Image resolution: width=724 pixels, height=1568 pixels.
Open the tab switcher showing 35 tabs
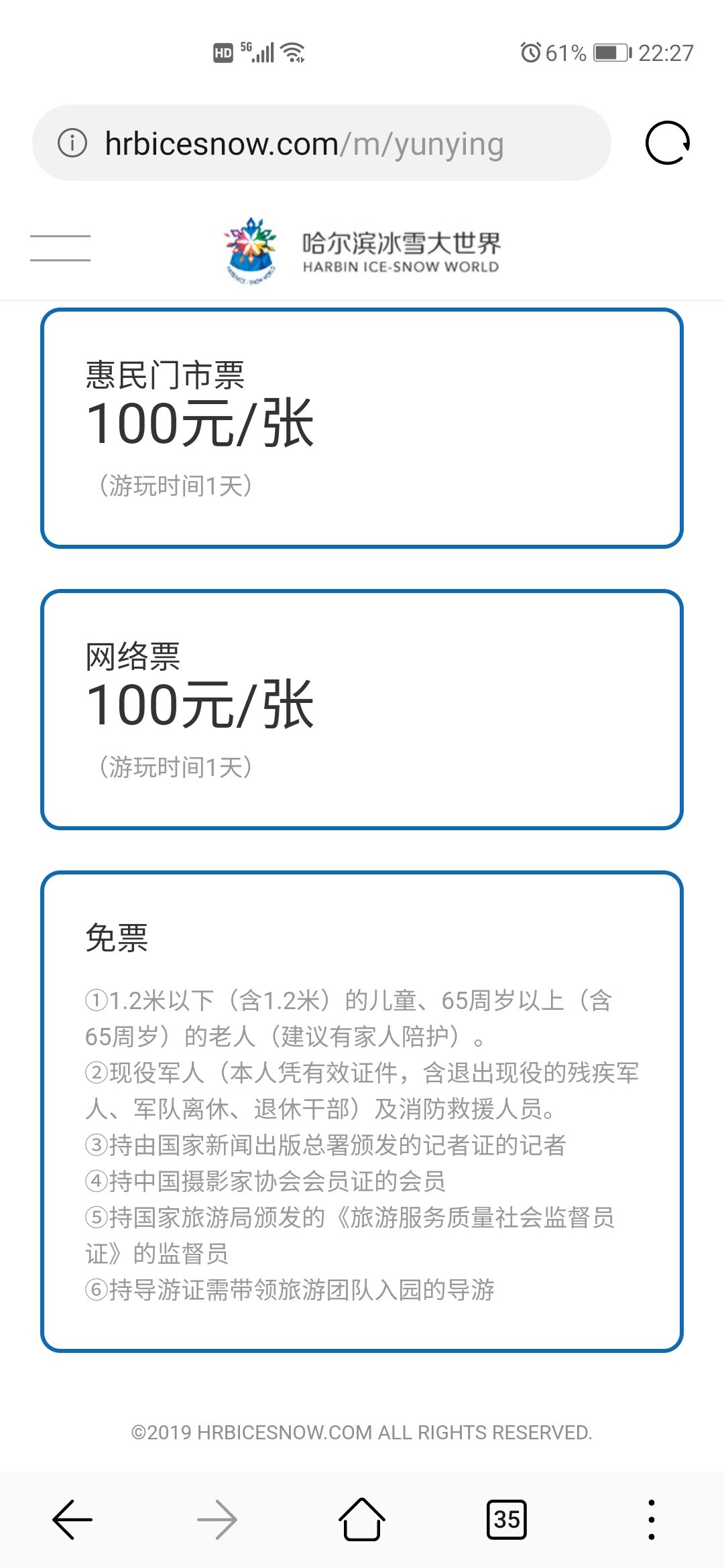point(507,1519)
